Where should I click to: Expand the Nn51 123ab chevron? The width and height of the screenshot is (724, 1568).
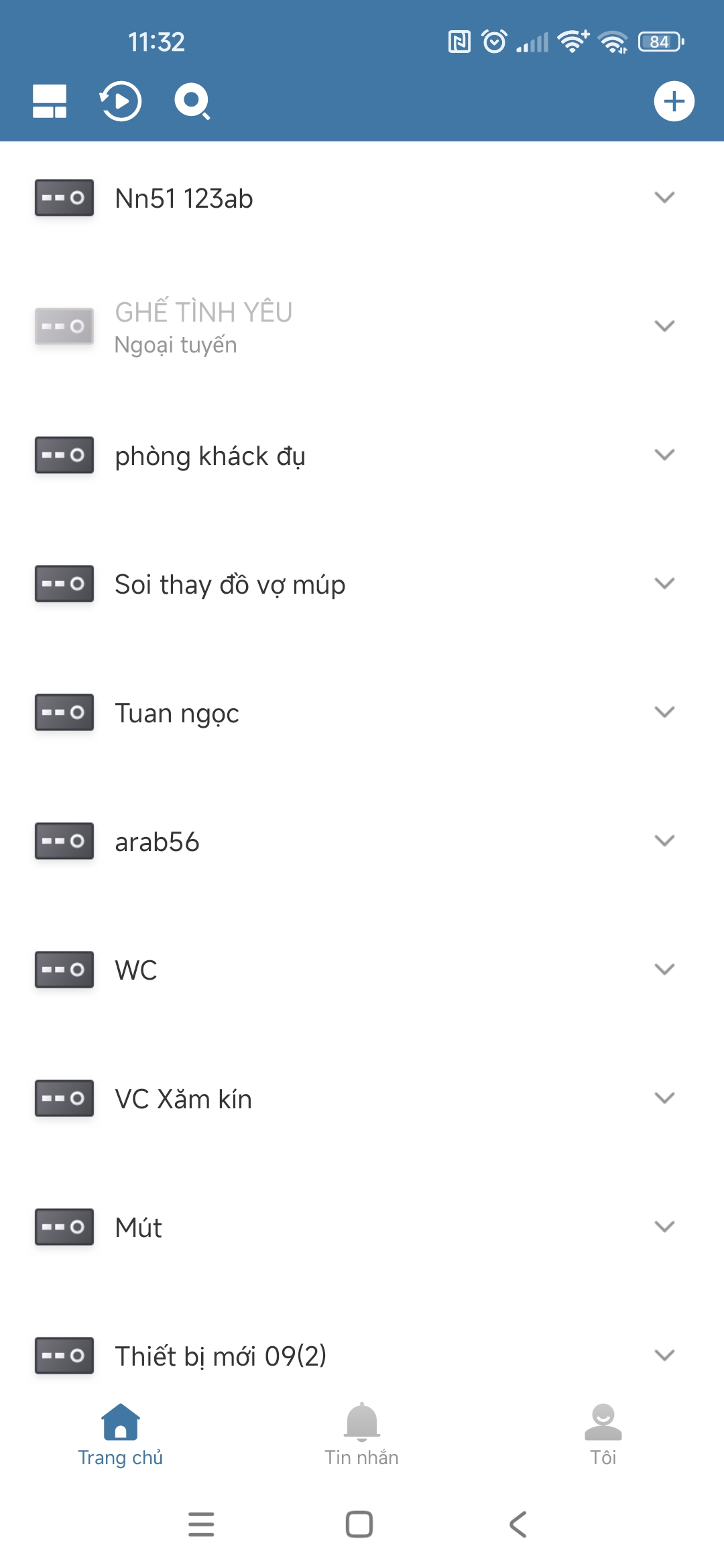point(664,198)
